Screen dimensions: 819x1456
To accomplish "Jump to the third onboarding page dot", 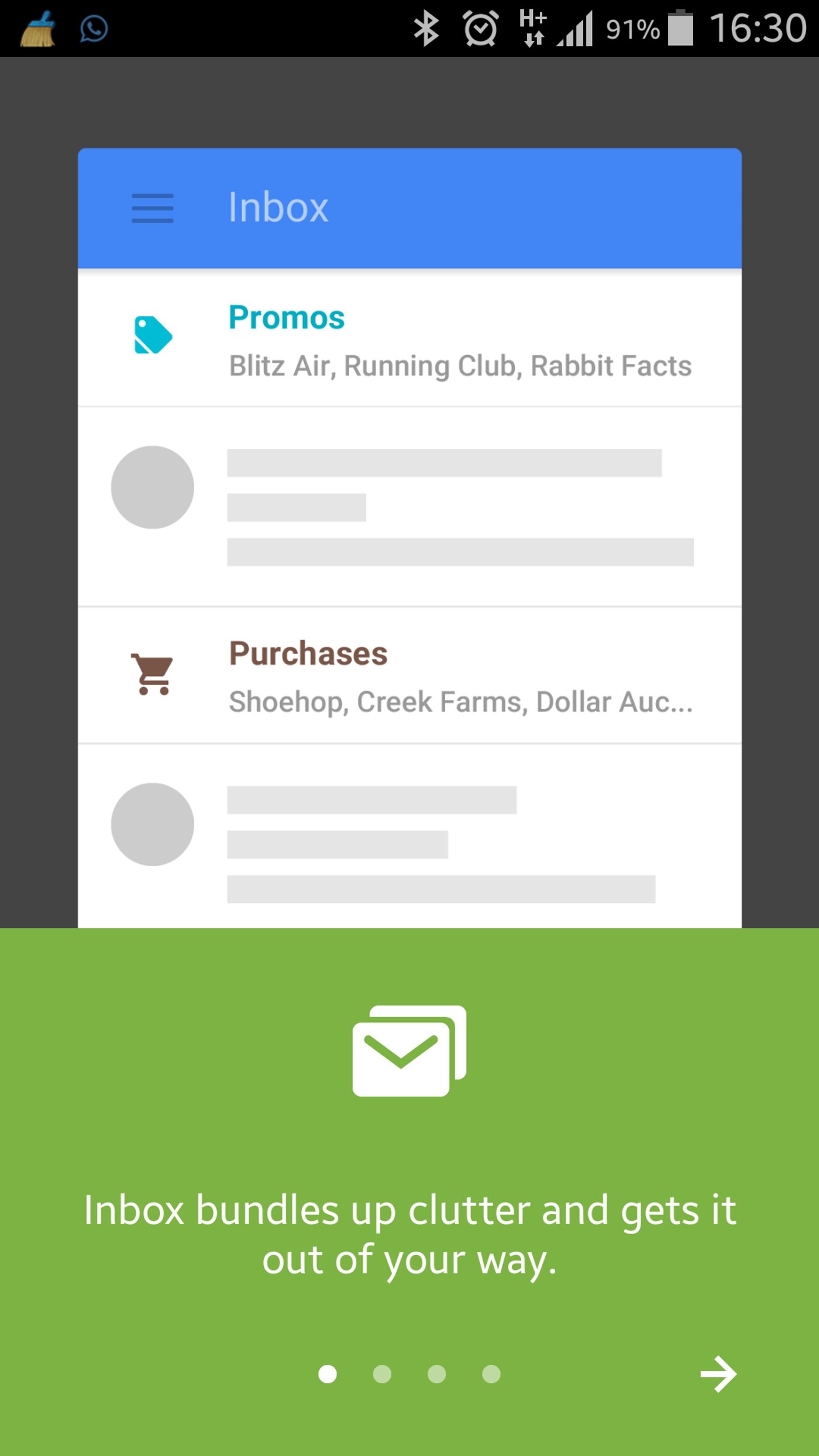I will tap(436, 1373).
